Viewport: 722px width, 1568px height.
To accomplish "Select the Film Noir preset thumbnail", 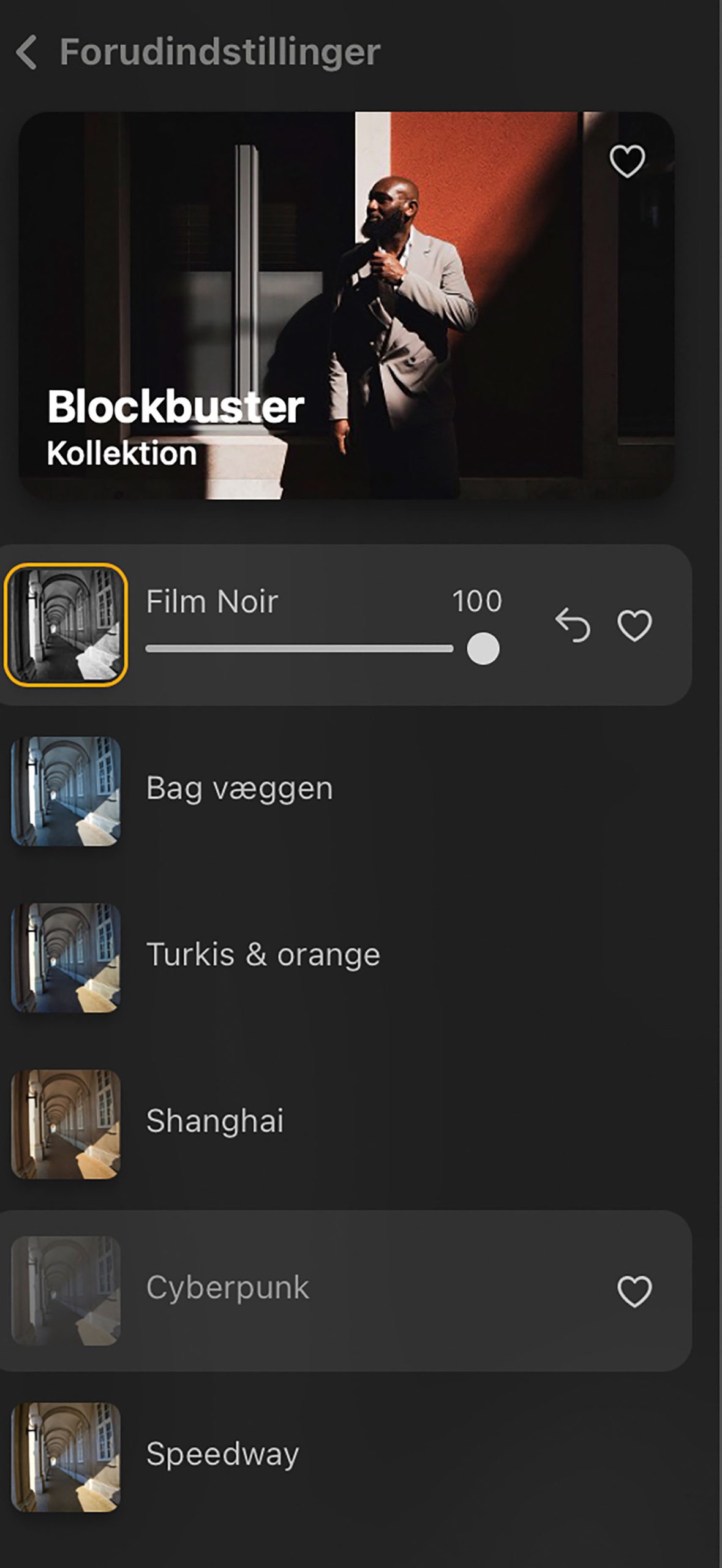I will [x=66, y=624].
